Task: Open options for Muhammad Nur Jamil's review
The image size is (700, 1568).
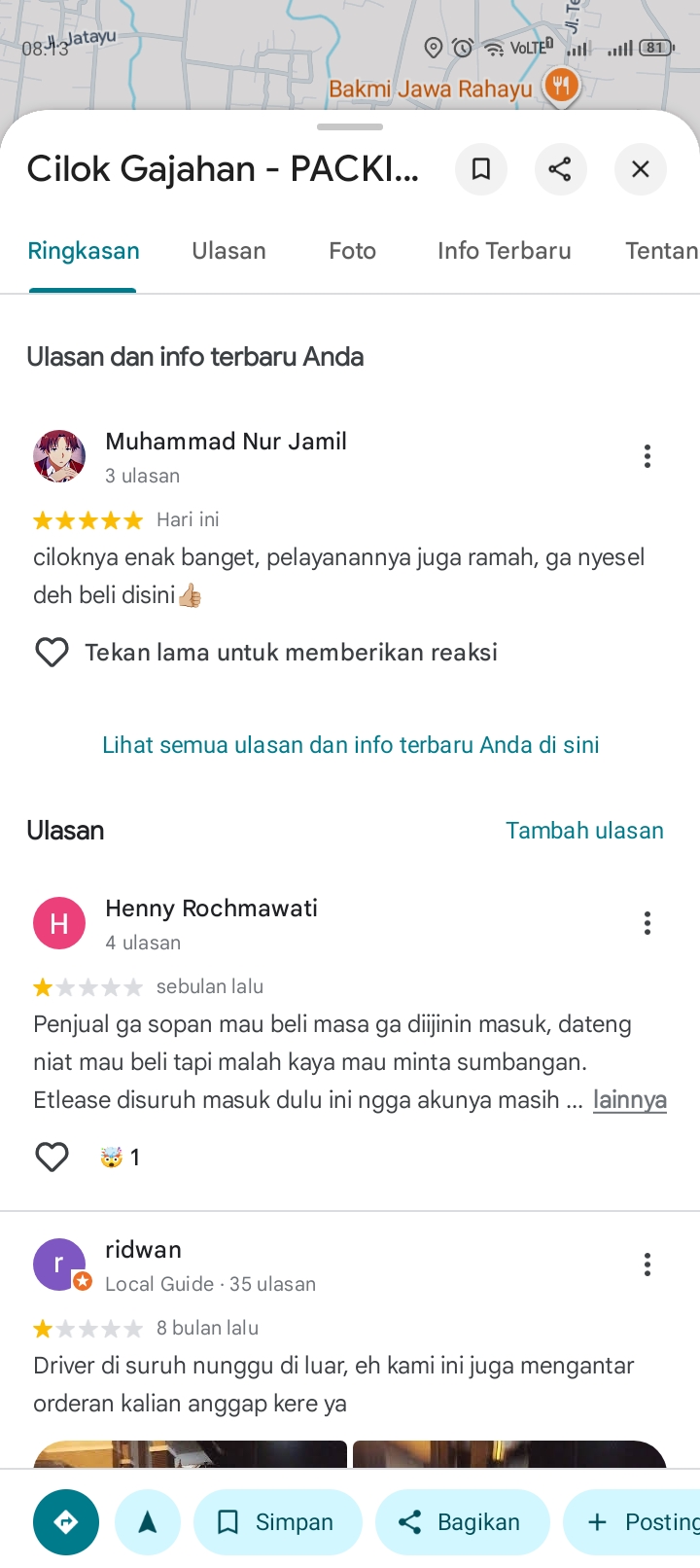Action: pyautogui.click(x=647, y=456)
